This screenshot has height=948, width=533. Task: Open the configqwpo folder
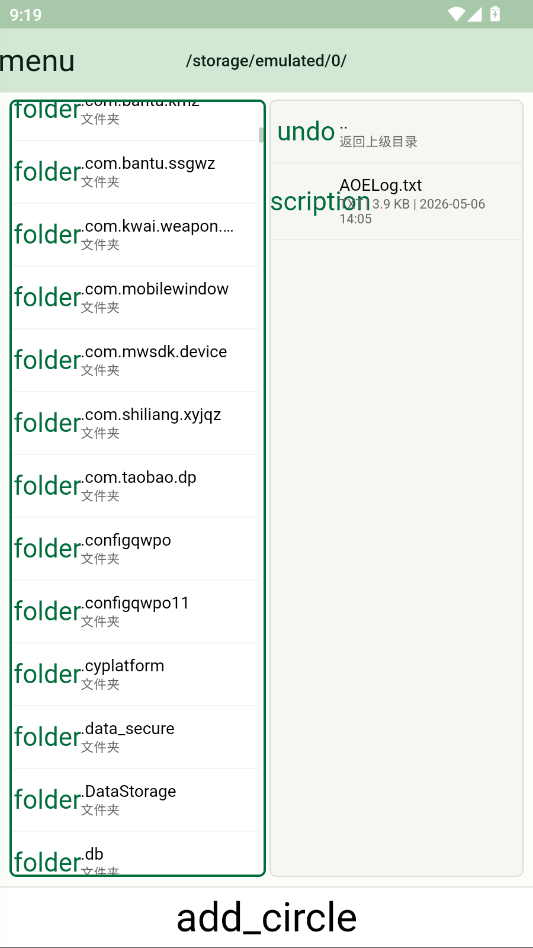135,549
